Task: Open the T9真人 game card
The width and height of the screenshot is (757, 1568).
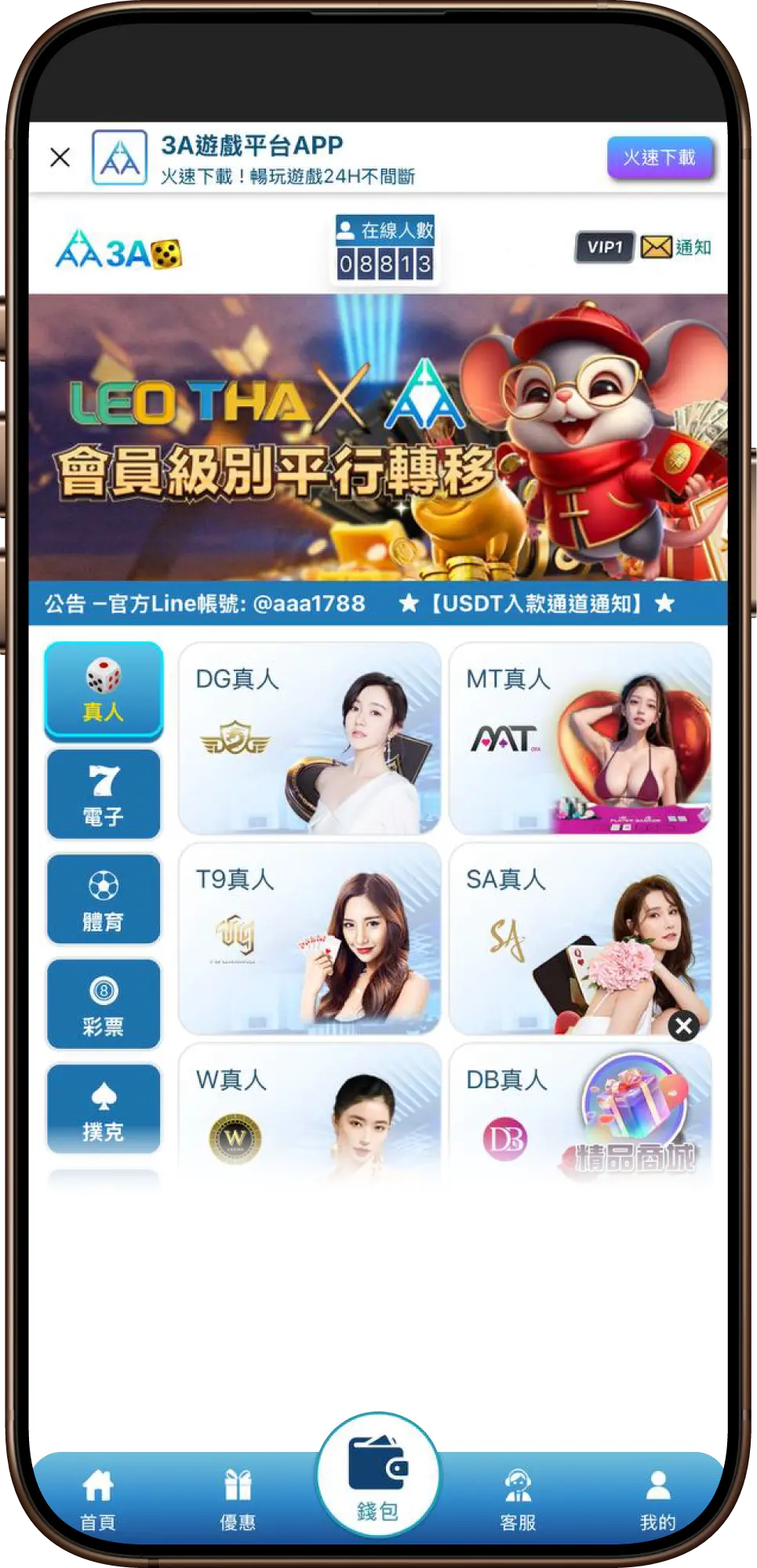Action: [309, 938]
